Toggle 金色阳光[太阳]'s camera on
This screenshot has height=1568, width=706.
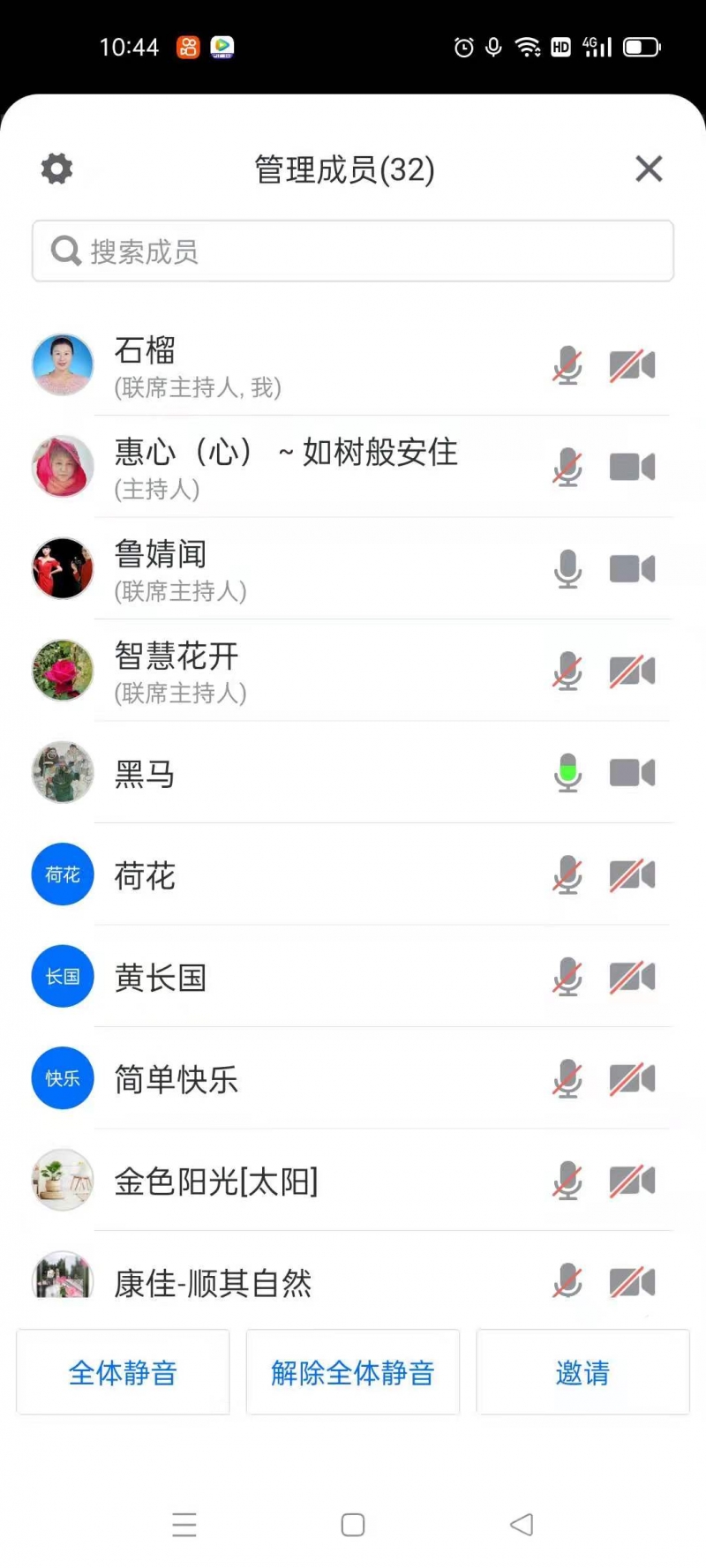(x=631, y=1180)
